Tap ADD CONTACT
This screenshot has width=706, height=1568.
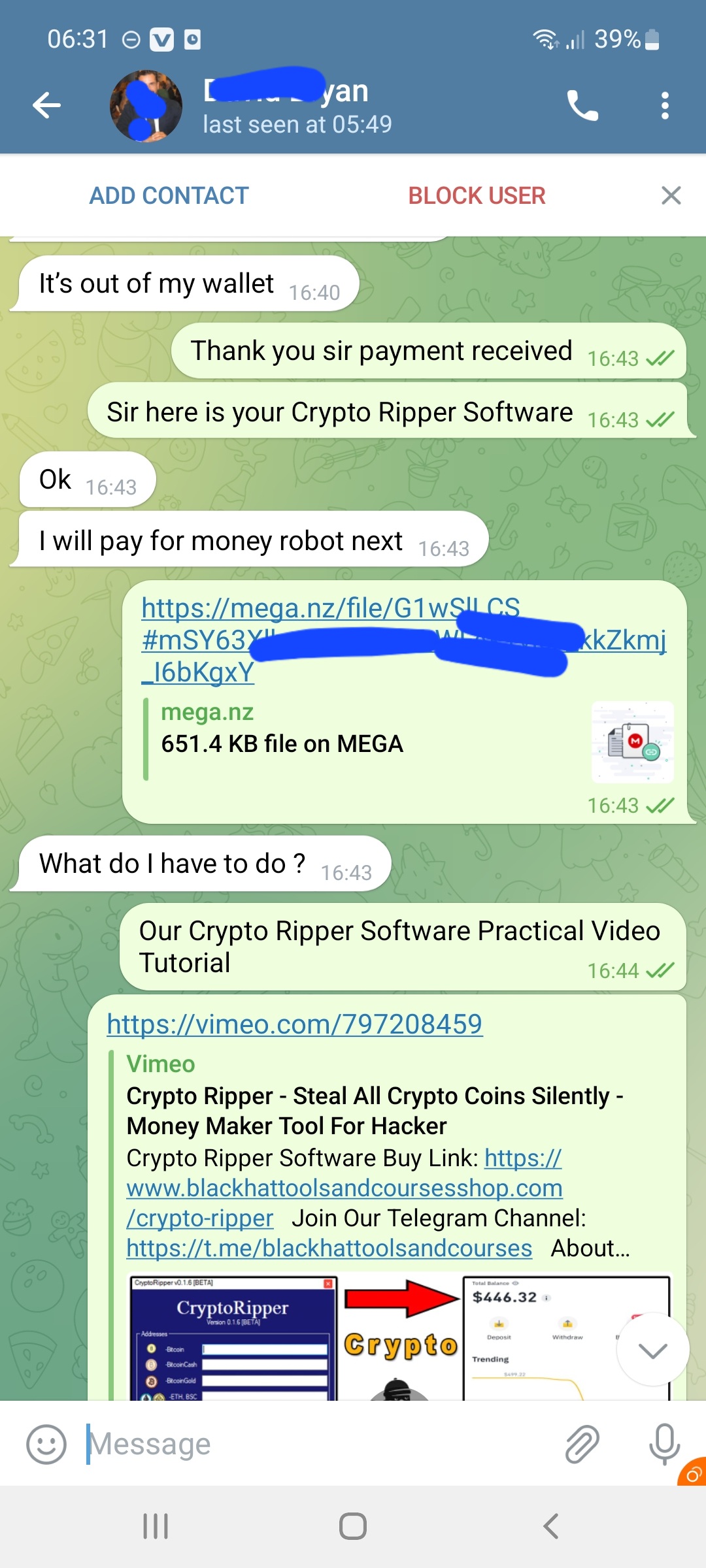pyautogui.click(x=169, y=195)
